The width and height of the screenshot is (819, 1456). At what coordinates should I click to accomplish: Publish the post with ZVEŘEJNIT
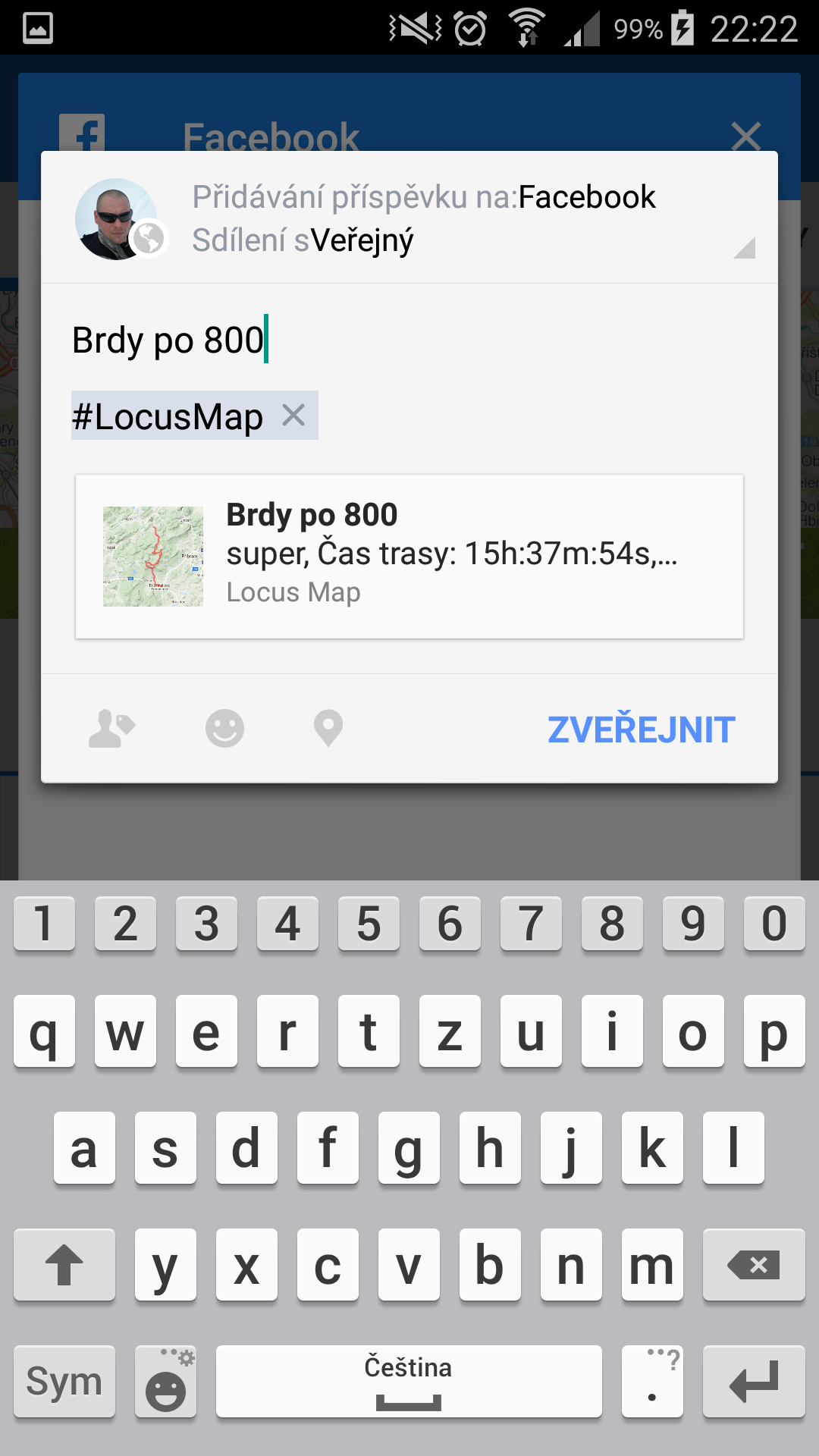pos(641,730)
